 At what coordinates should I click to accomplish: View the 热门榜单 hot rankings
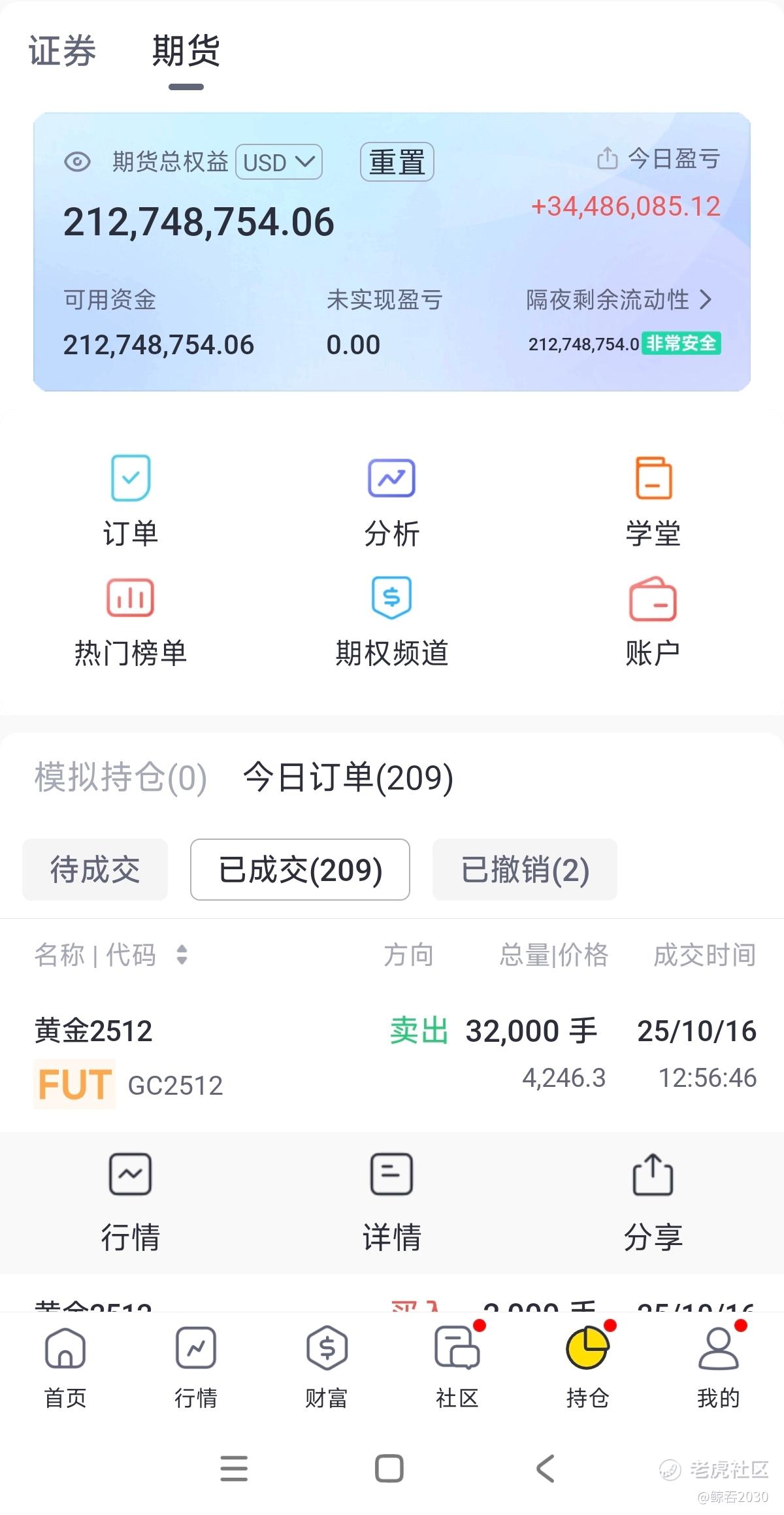(x=131, y=620)
